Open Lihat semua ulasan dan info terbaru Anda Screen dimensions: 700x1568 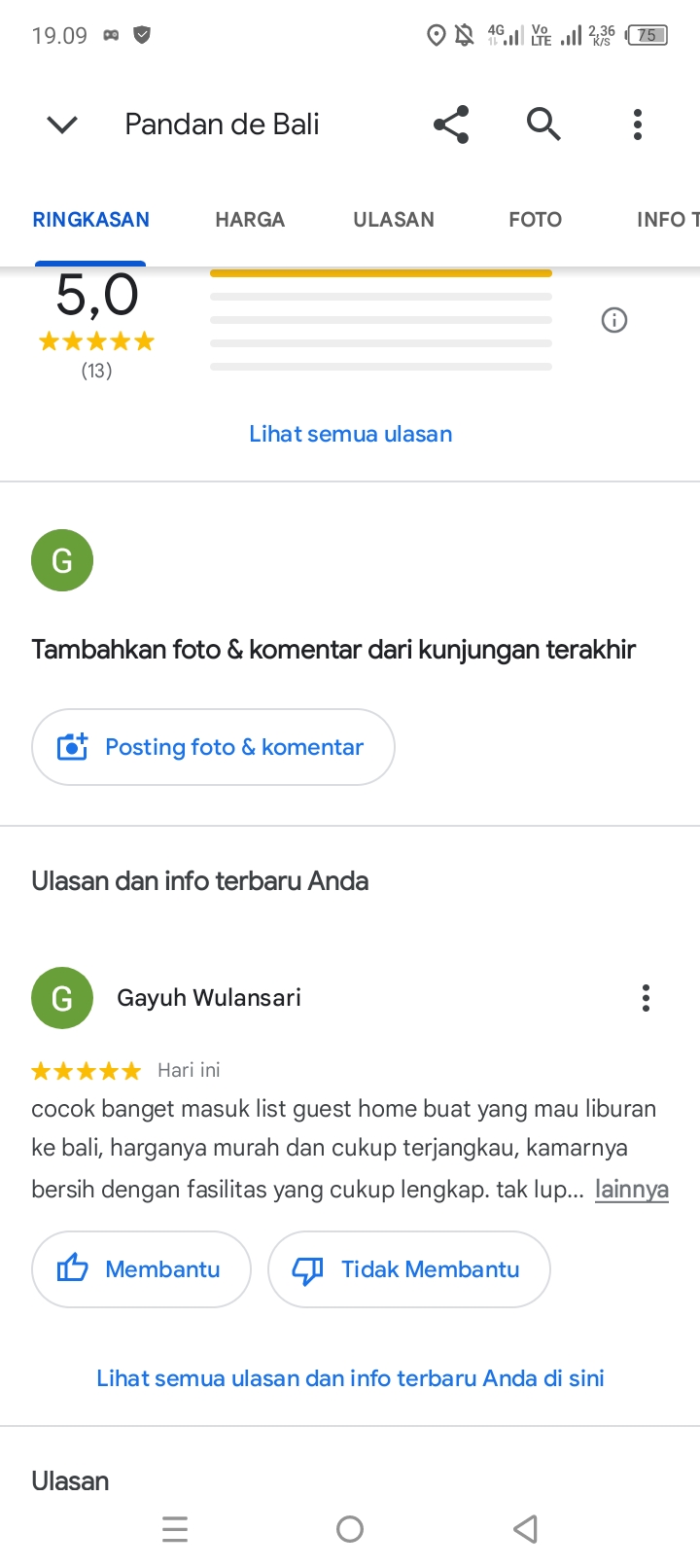click(350, 1378)
